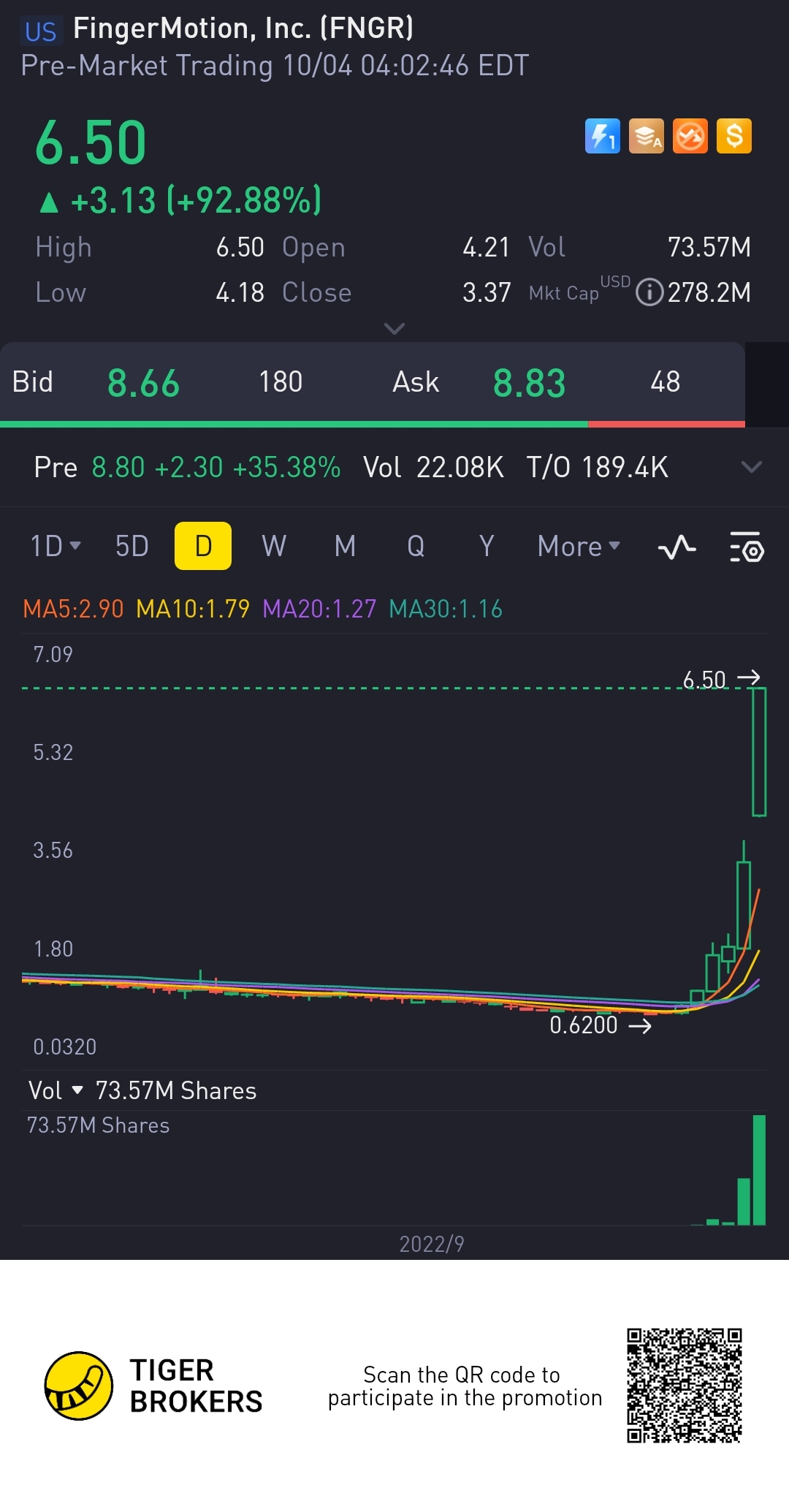Select the daily D chart tab
The image size is (789, 1512).
203,546
